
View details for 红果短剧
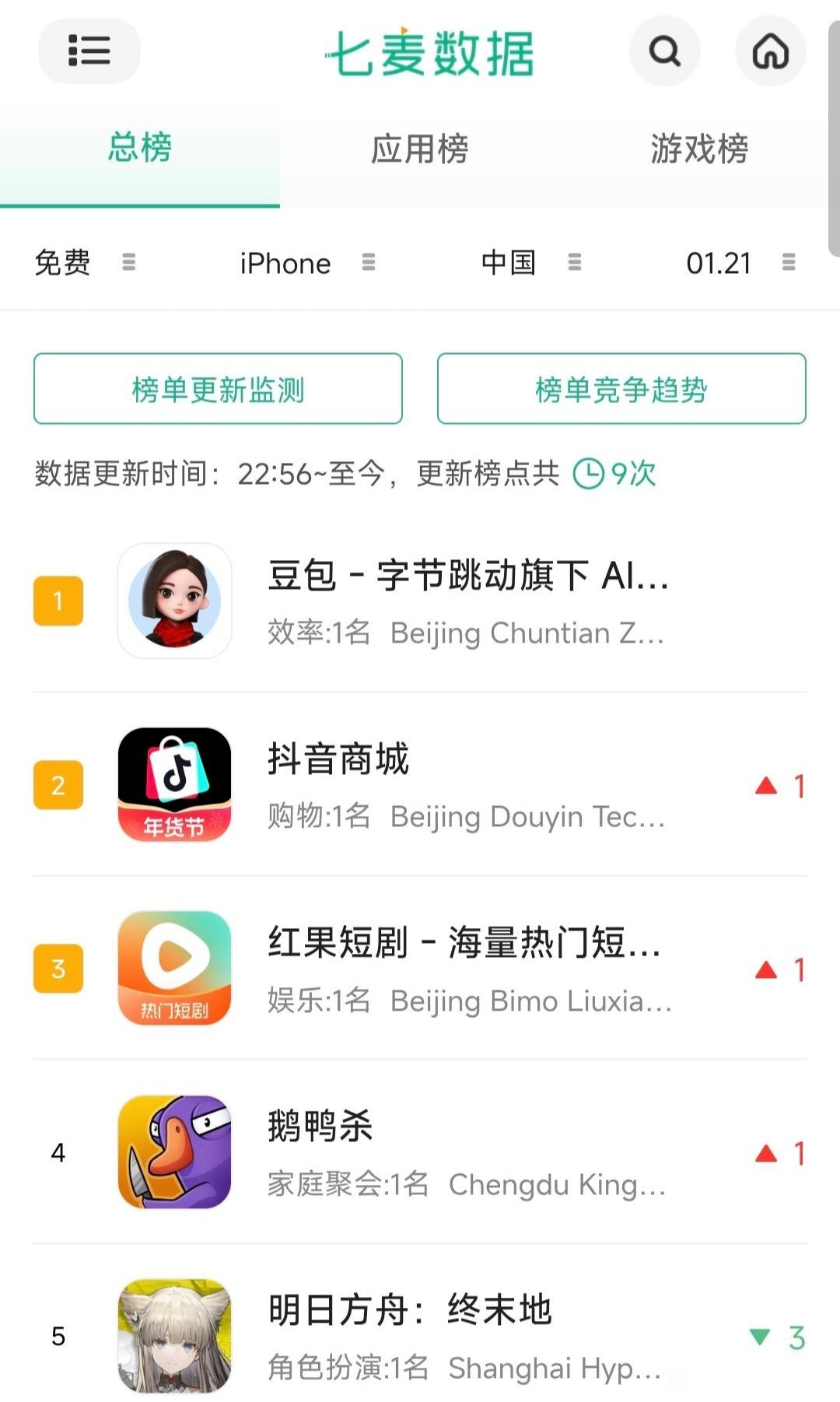point(467,968)
